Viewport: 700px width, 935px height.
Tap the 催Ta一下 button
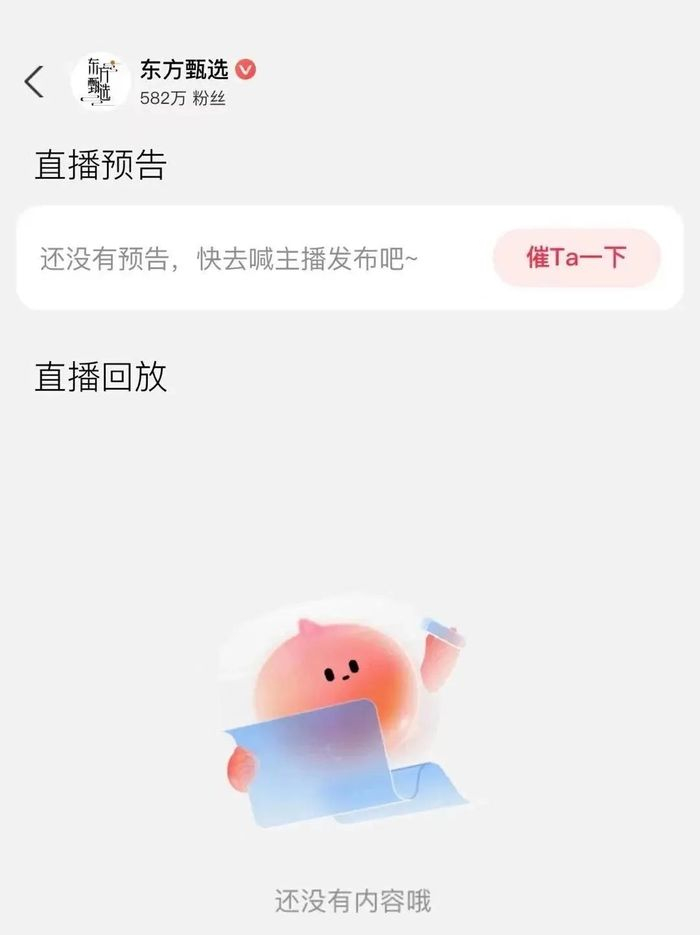coord(576,258)
